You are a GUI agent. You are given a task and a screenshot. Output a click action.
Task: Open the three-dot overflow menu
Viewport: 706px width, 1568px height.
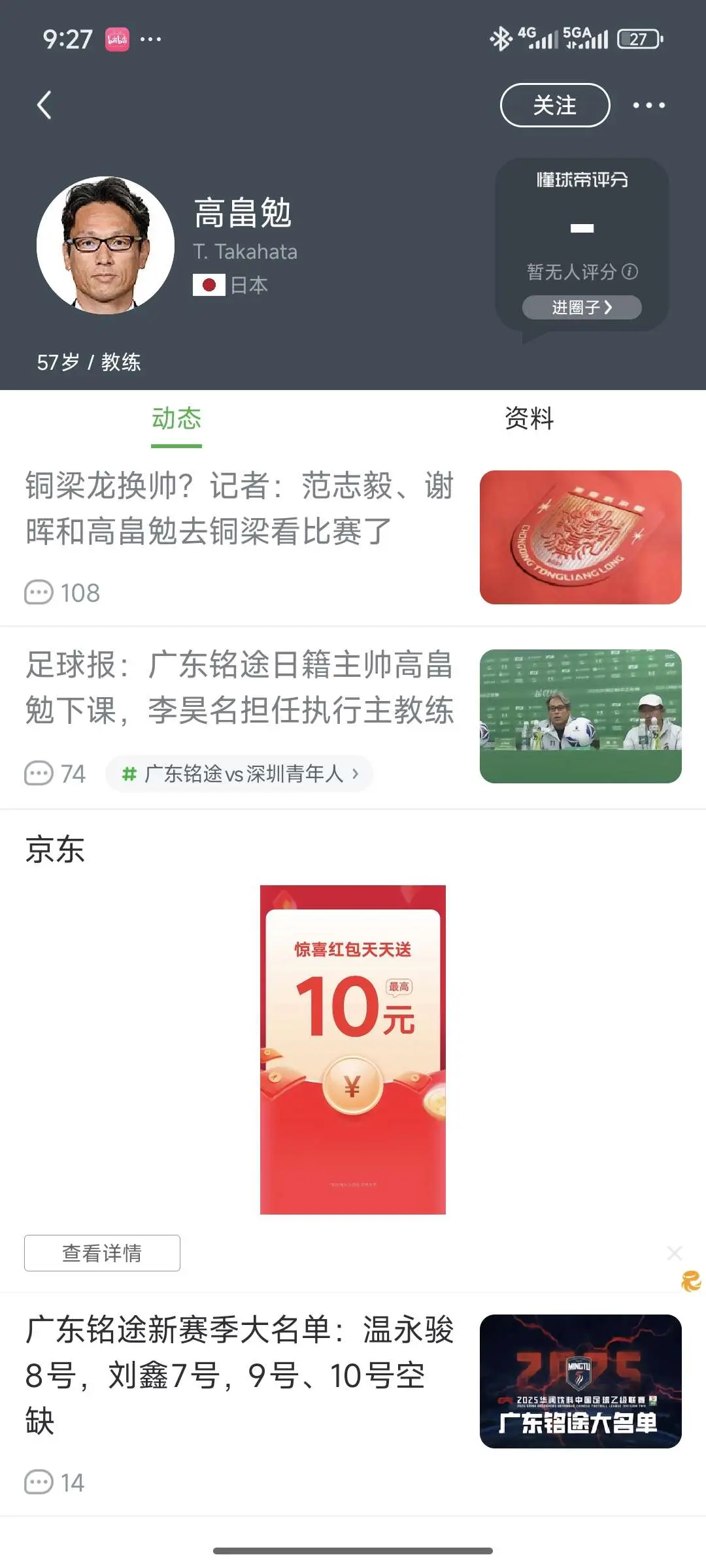648,105
